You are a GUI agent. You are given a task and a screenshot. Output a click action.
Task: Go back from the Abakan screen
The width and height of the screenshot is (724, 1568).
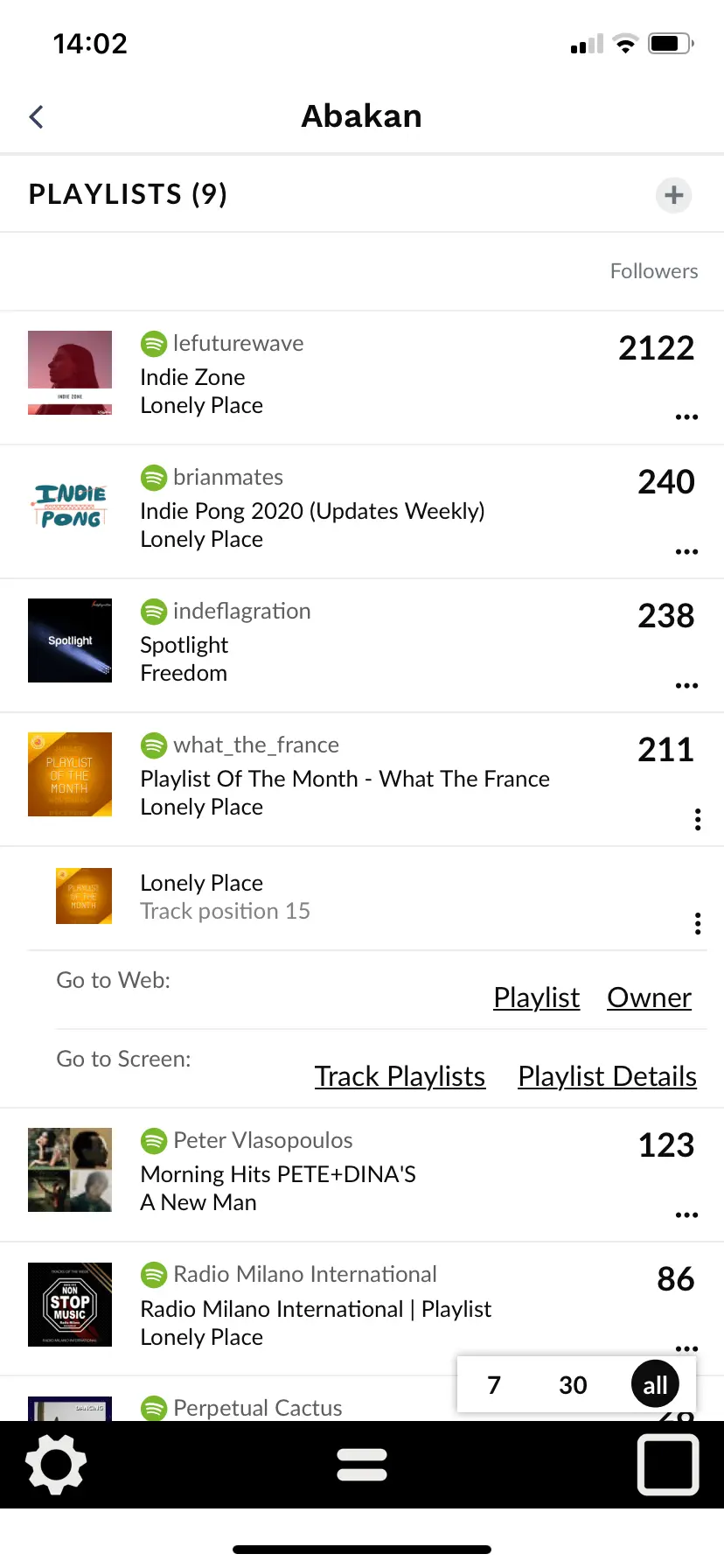click(x=36, y=116)
